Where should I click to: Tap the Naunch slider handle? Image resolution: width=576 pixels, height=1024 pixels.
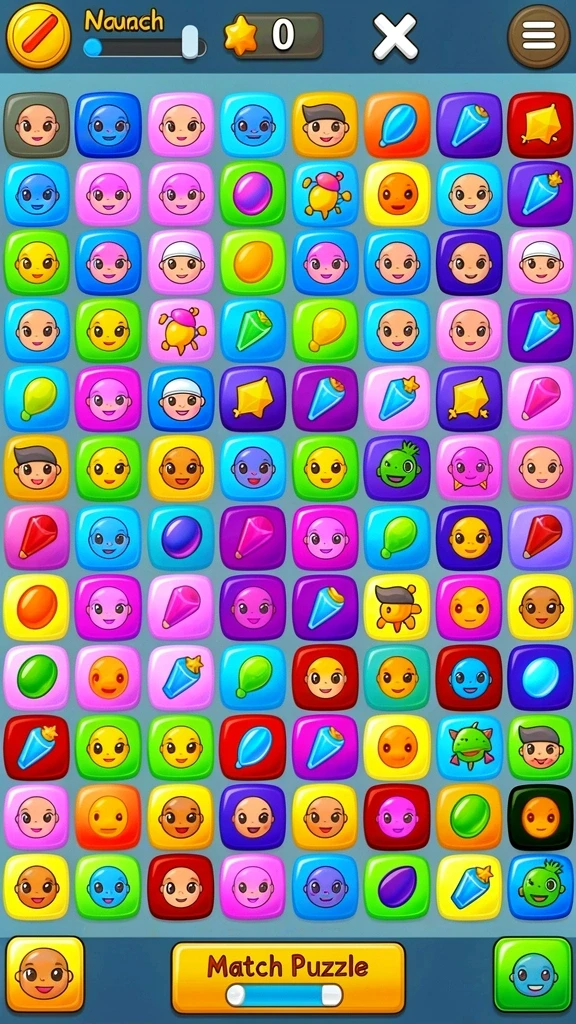tap(190, 42)
